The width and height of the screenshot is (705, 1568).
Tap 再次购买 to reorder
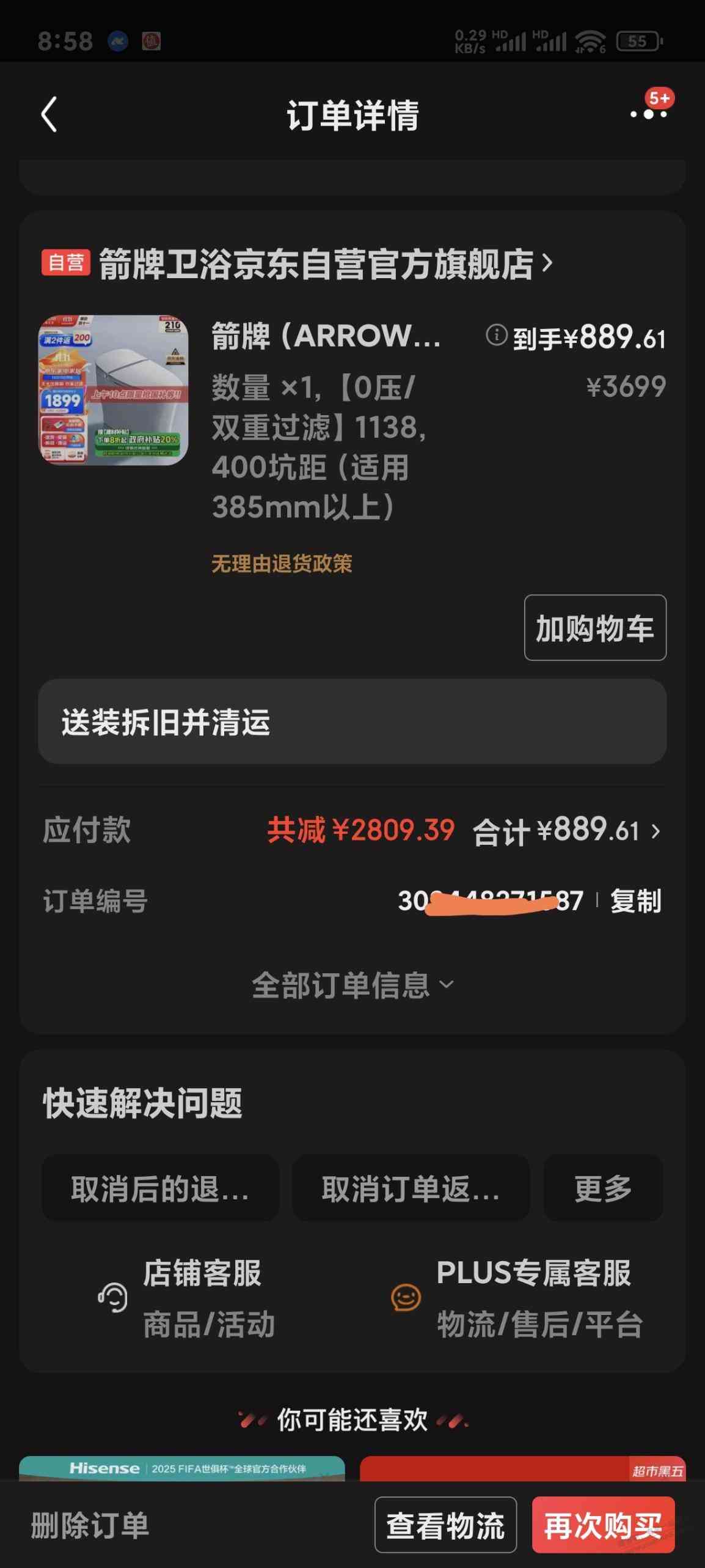coord(602,1525)
